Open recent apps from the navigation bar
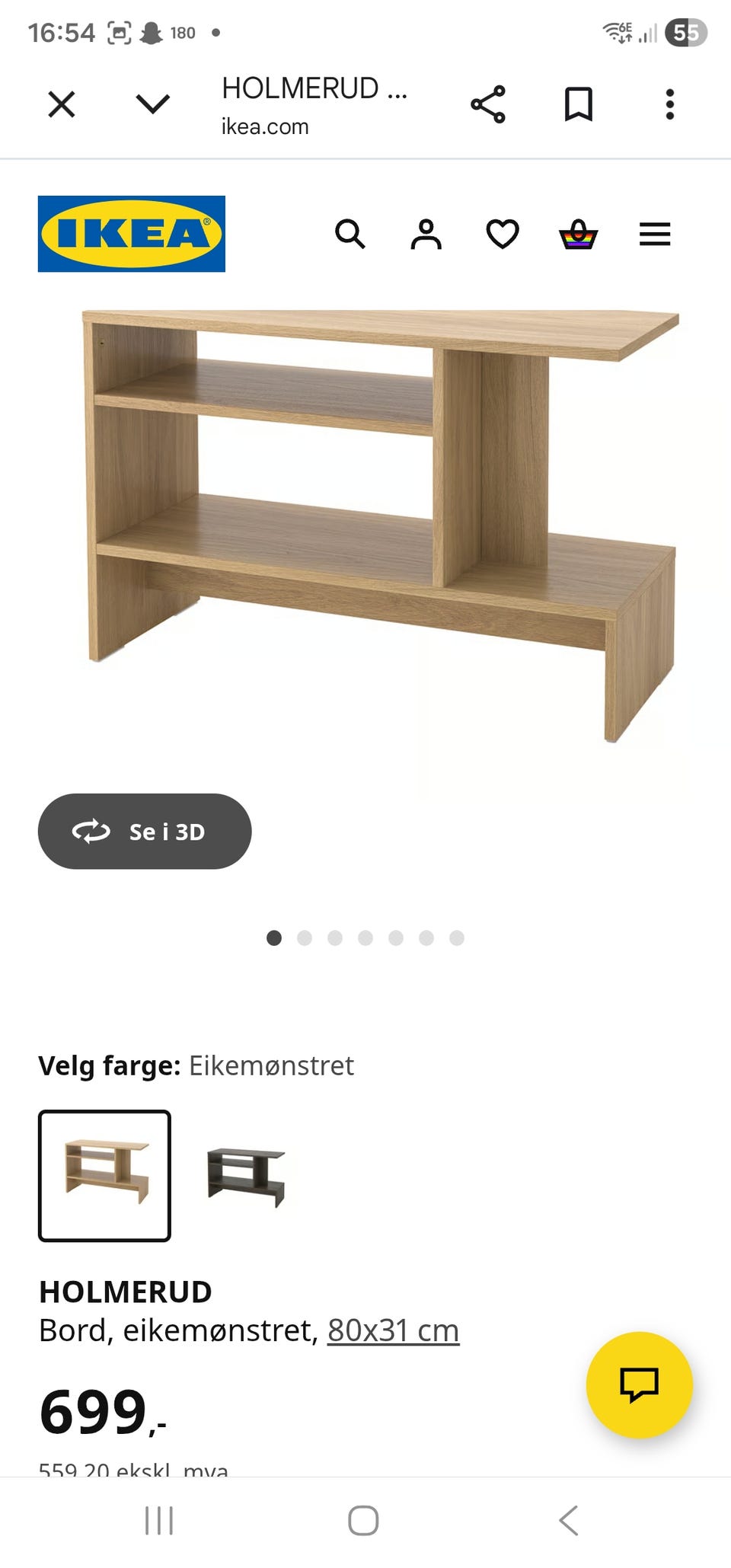This screenshot has width=731, height=1568. tap(158, 1520)
